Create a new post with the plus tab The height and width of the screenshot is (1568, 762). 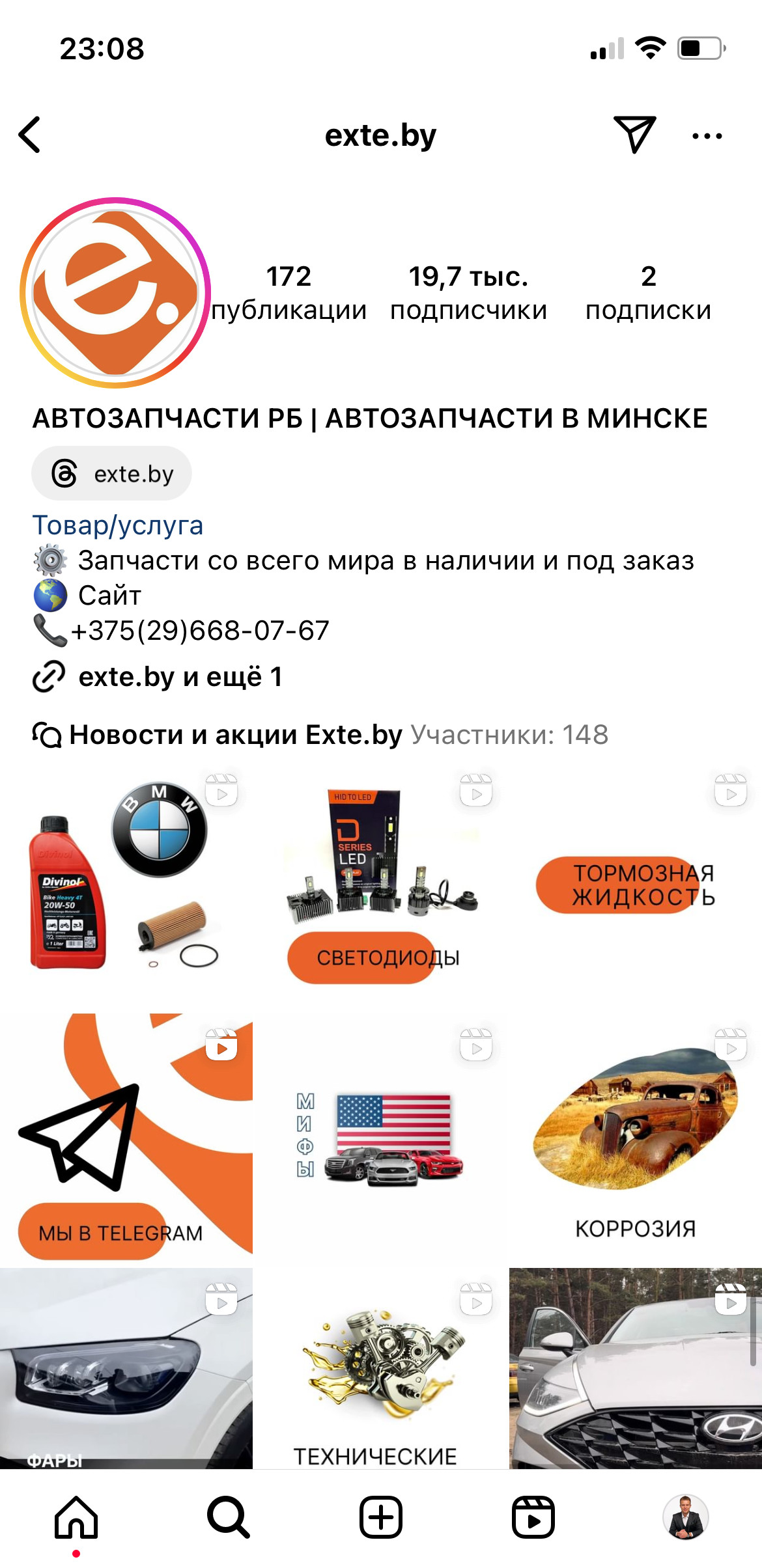click(381, 1517)
